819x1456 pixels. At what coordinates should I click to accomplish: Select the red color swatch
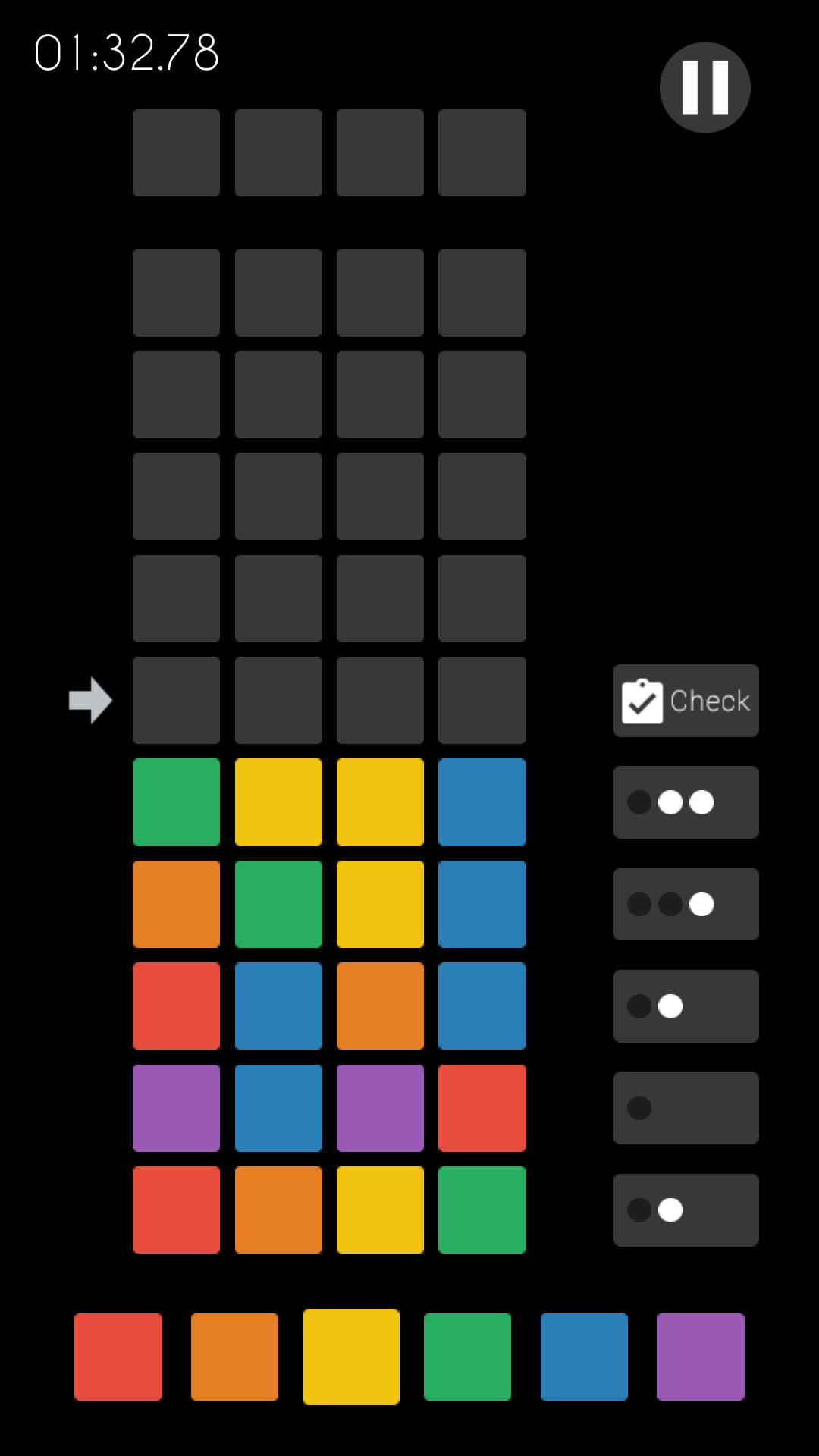click(x=118, y=1357)
